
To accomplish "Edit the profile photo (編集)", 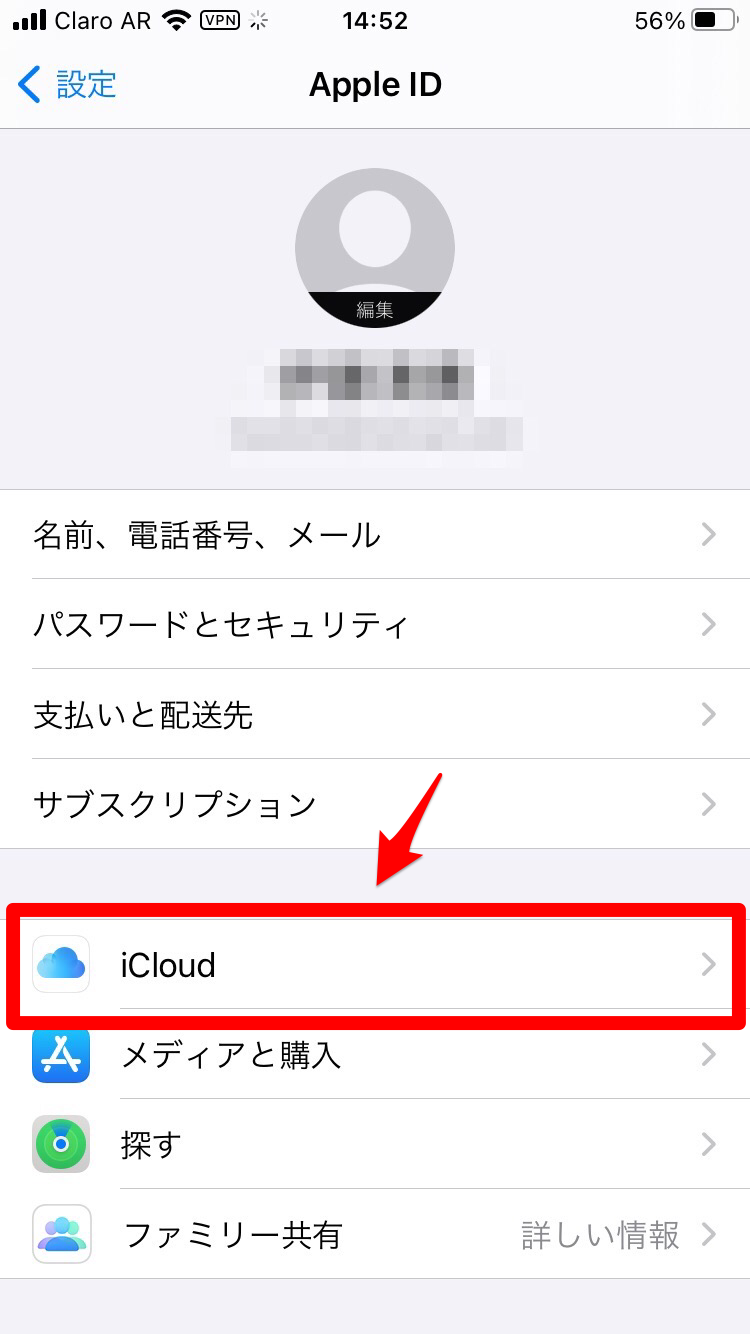I will [x=375, y=310].
